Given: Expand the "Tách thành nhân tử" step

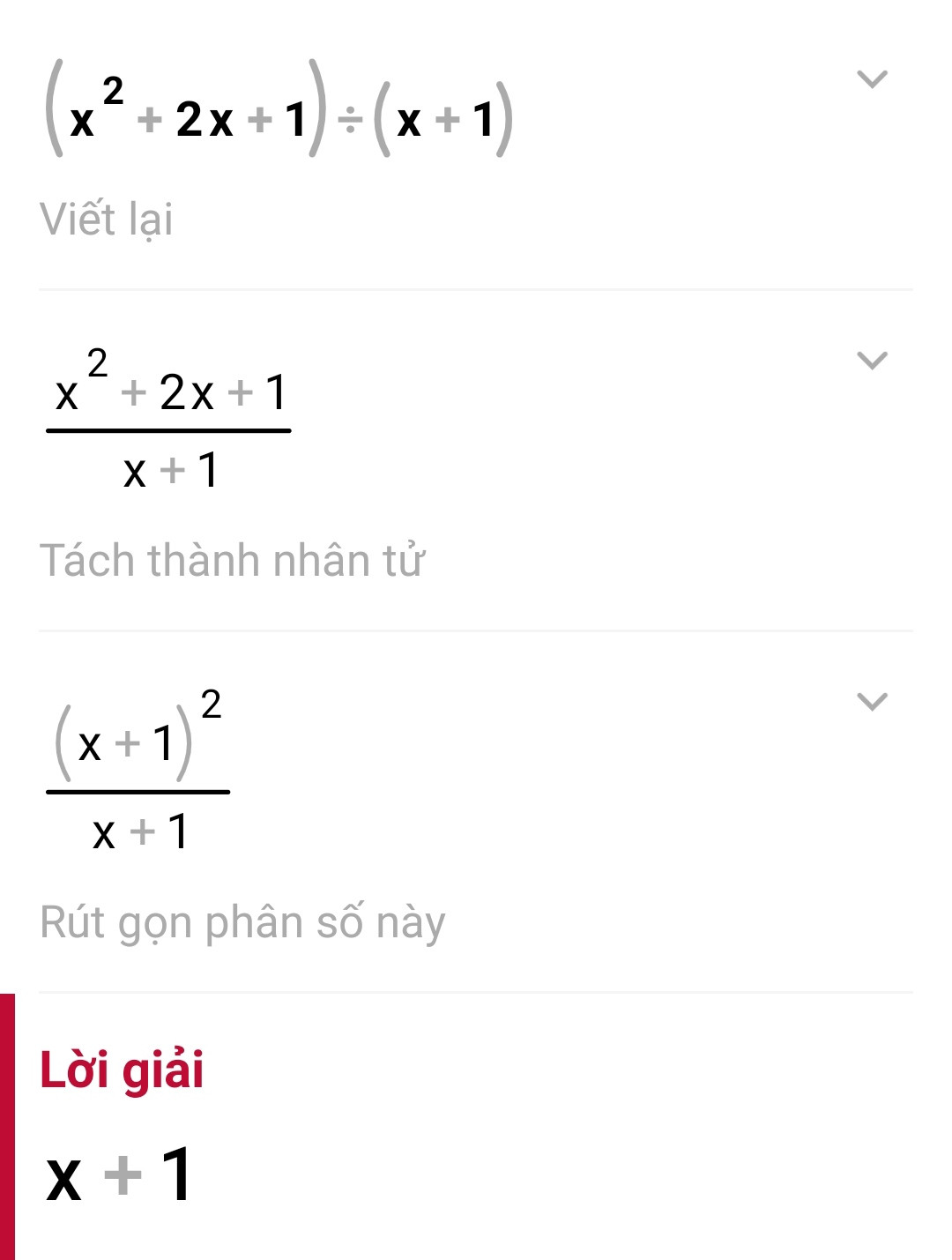Looking at the screenshot, I should click(x=872, y=360).
